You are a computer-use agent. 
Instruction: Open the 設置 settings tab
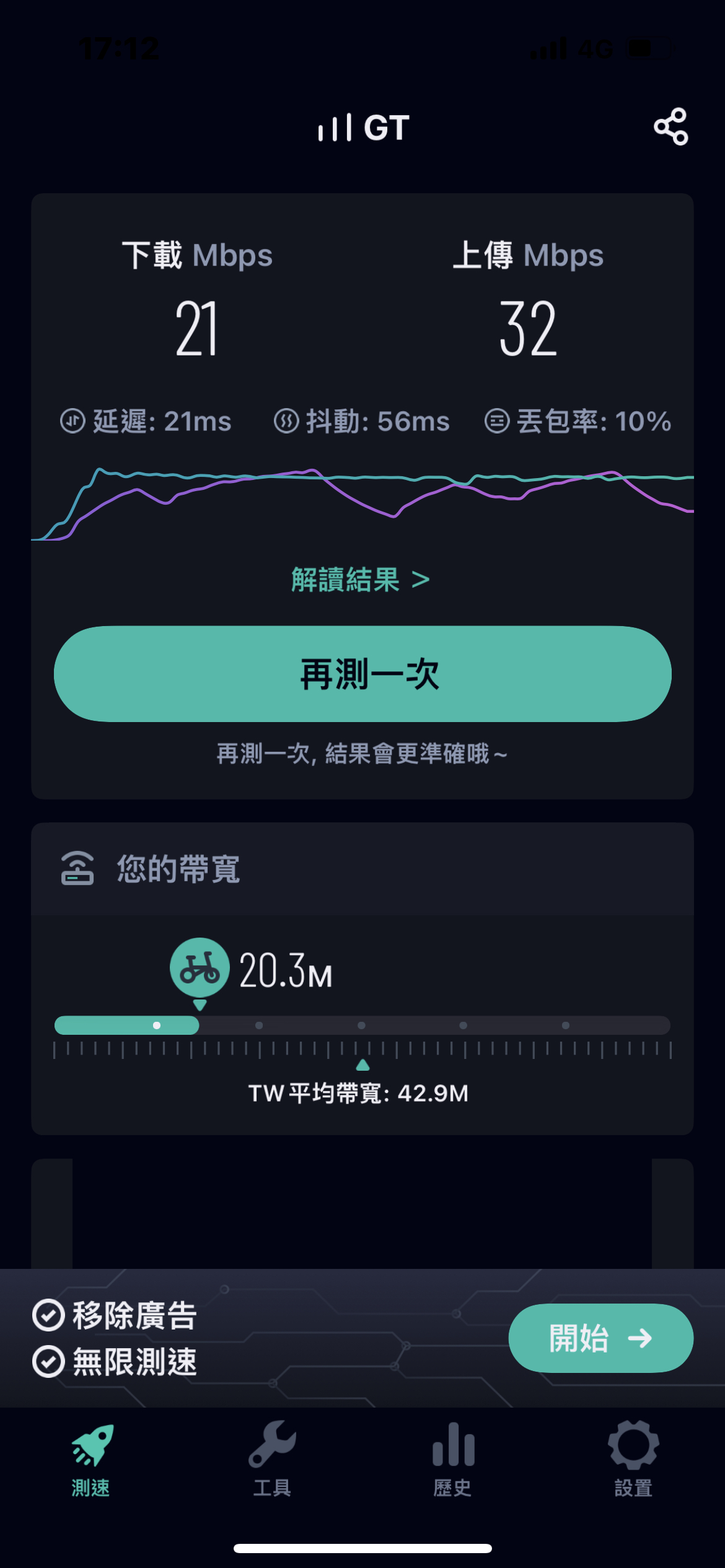point(633,1460)
